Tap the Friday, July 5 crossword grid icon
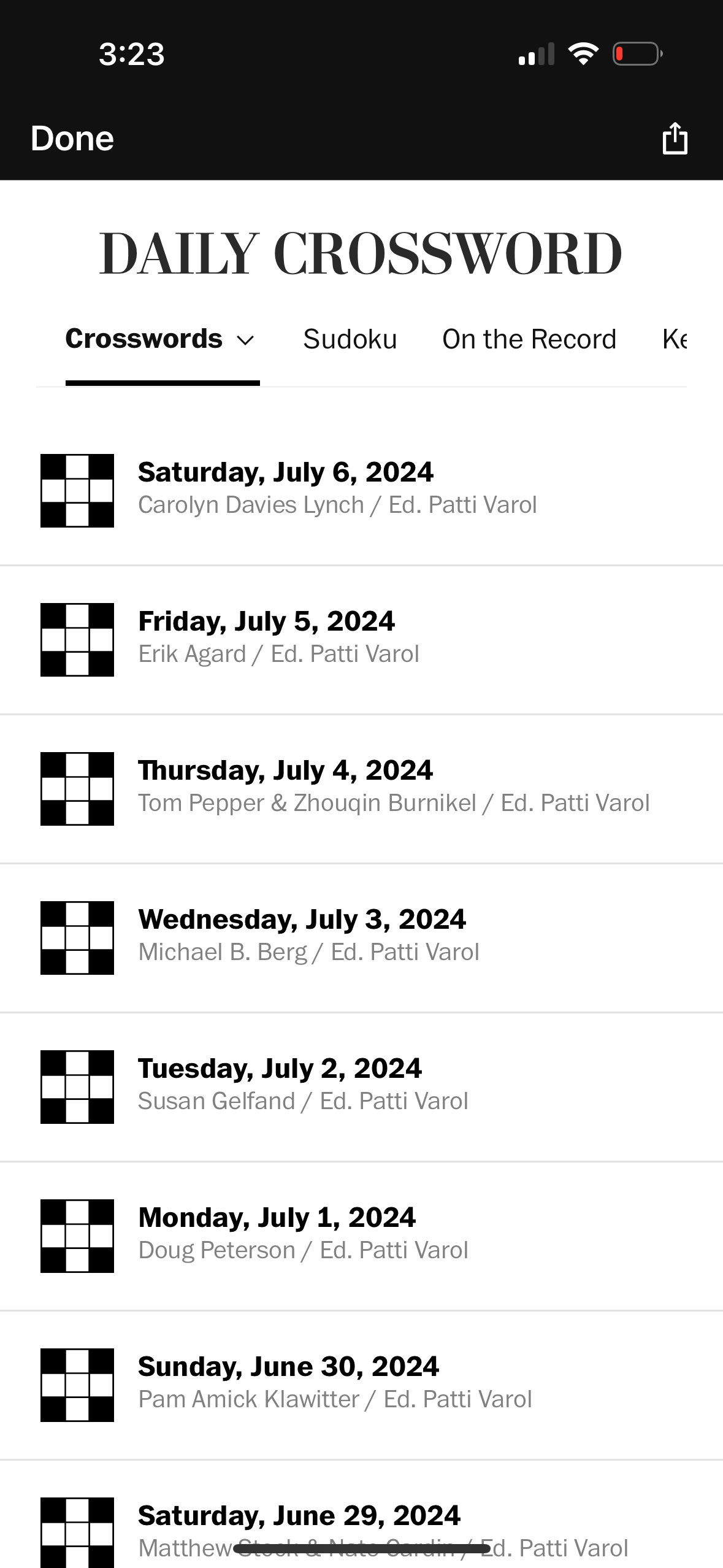Image resolution: width=723 pixels, height=1568 pixels. (77, 639)
